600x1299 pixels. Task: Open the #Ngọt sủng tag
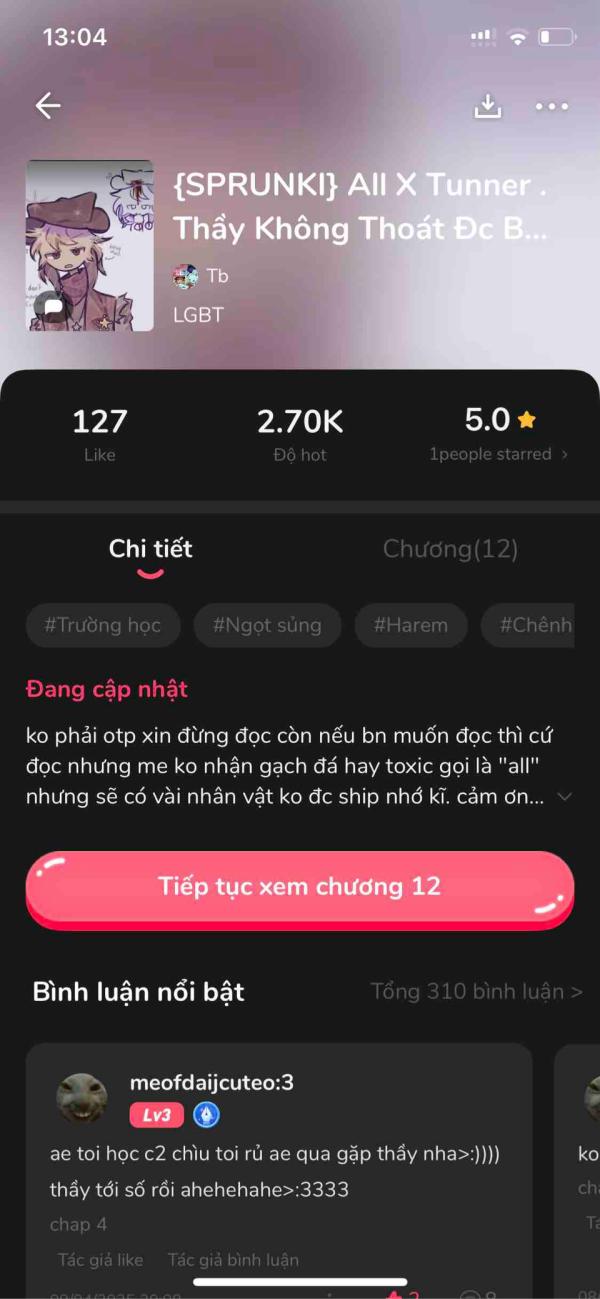click(267, 626)
